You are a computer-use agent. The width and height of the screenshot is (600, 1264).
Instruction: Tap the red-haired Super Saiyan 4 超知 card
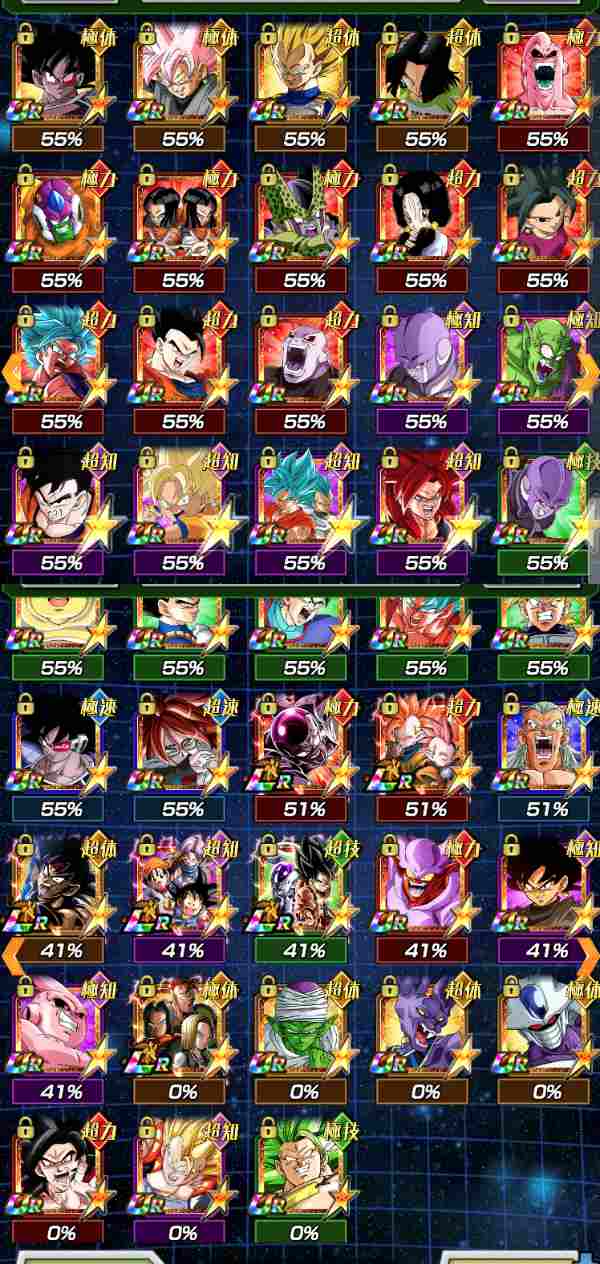coord(426,511)
